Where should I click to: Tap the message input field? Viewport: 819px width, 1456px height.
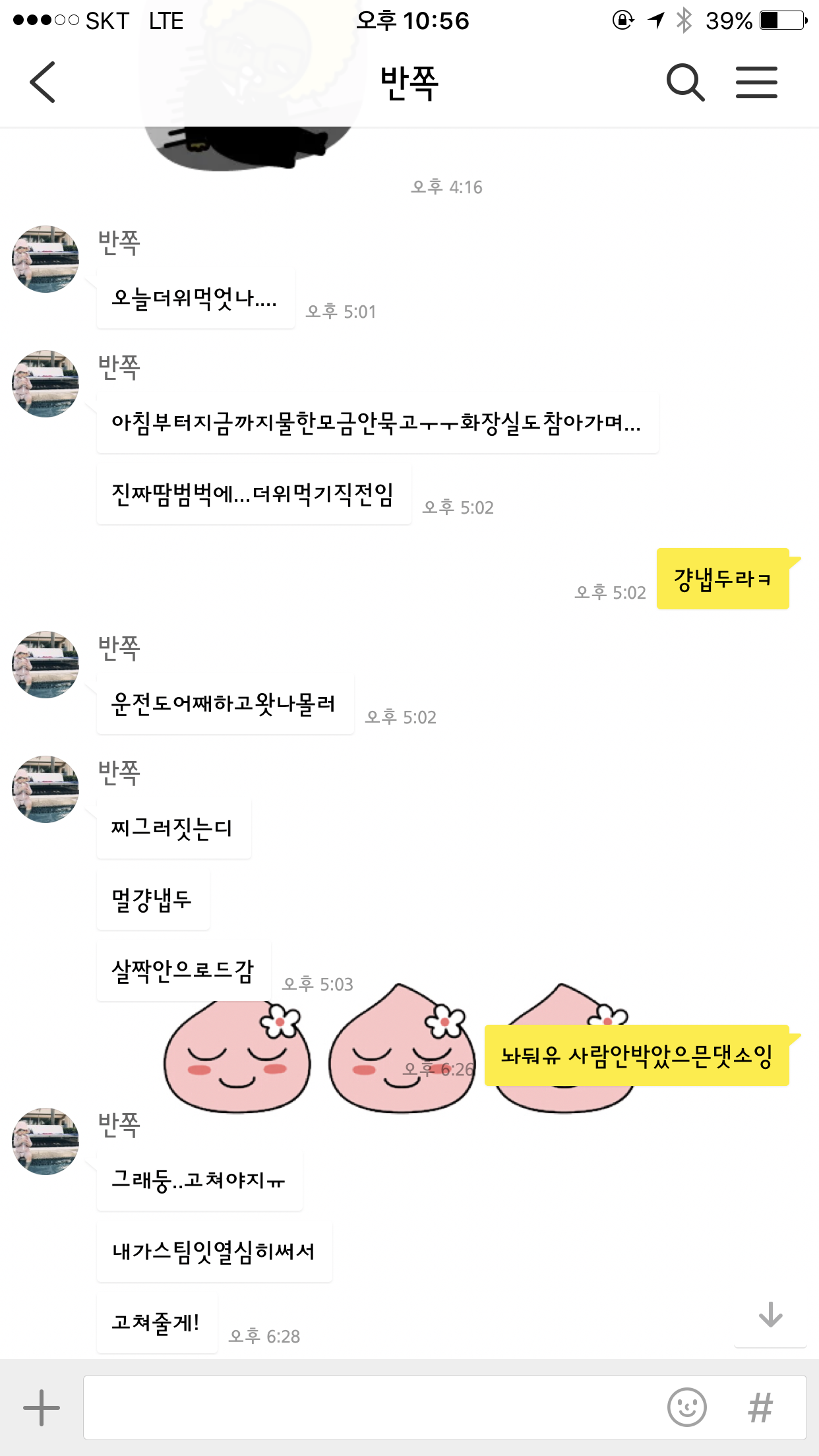click(x=369, y=1407)
